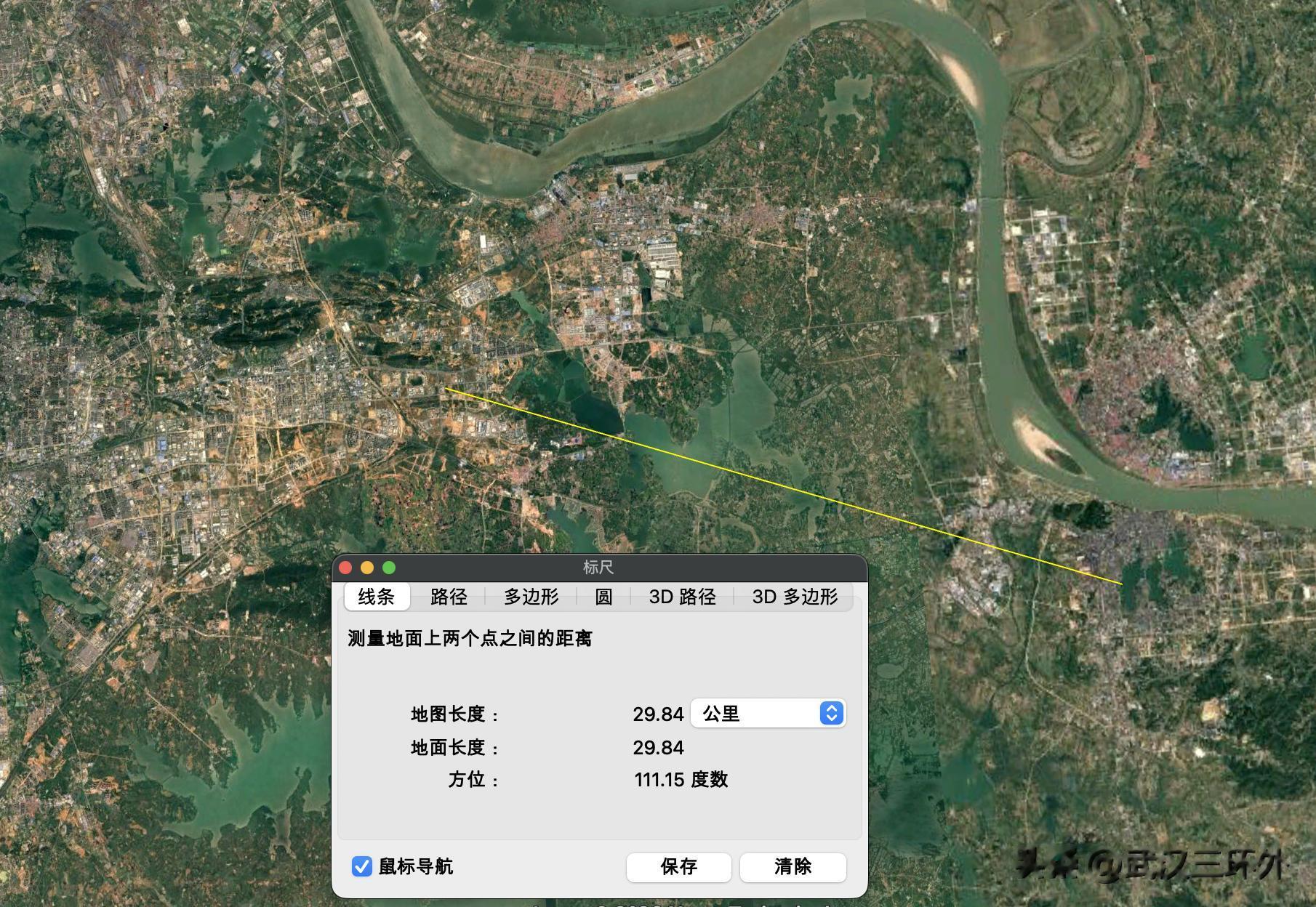Viewport: 1316px width, 907px height.
Task: Open the 公里 unit dropdown
Action: coord(768,714)
